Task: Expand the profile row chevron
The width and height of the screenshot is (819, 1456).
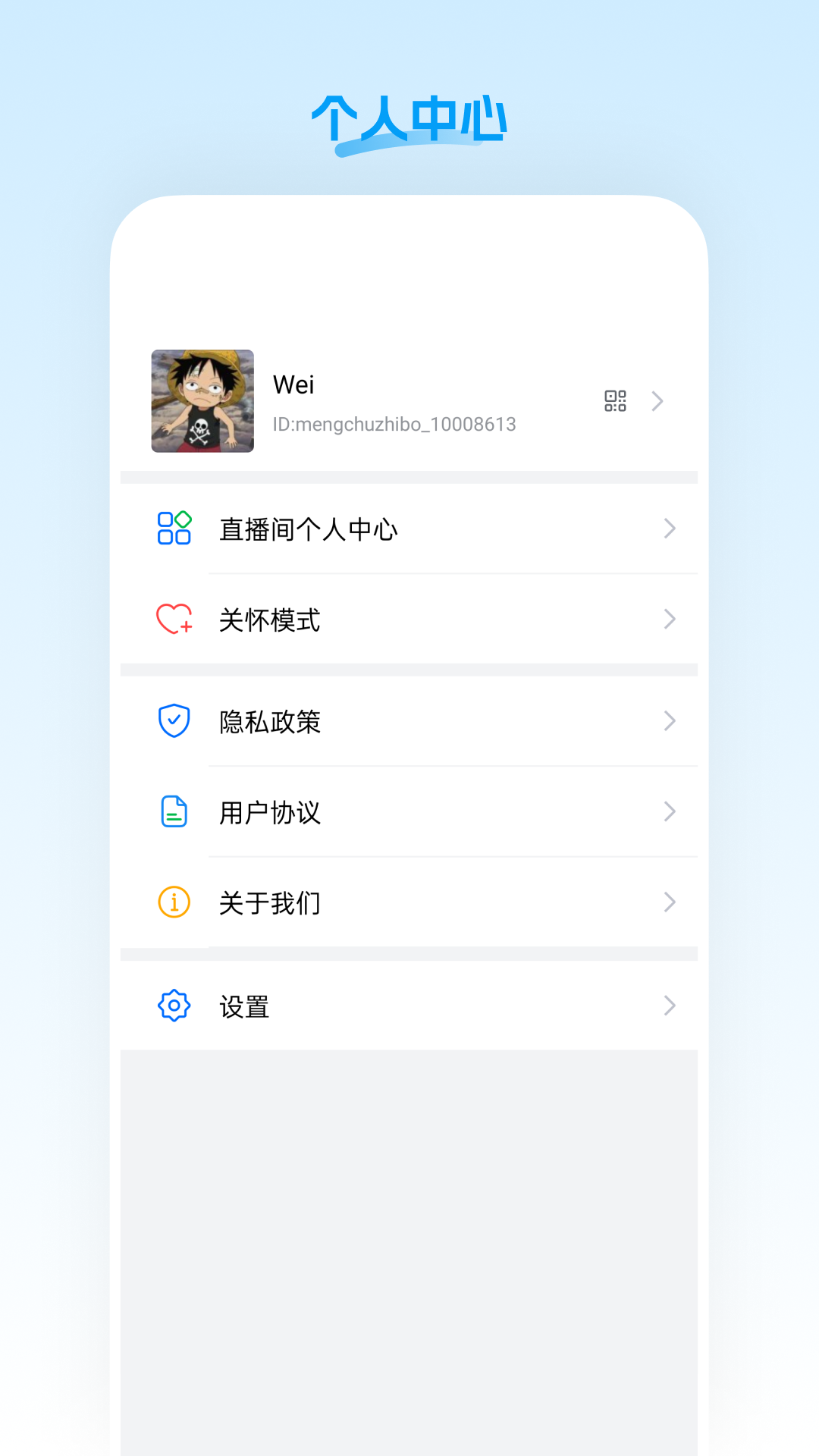Action: [x=657, y=400]
